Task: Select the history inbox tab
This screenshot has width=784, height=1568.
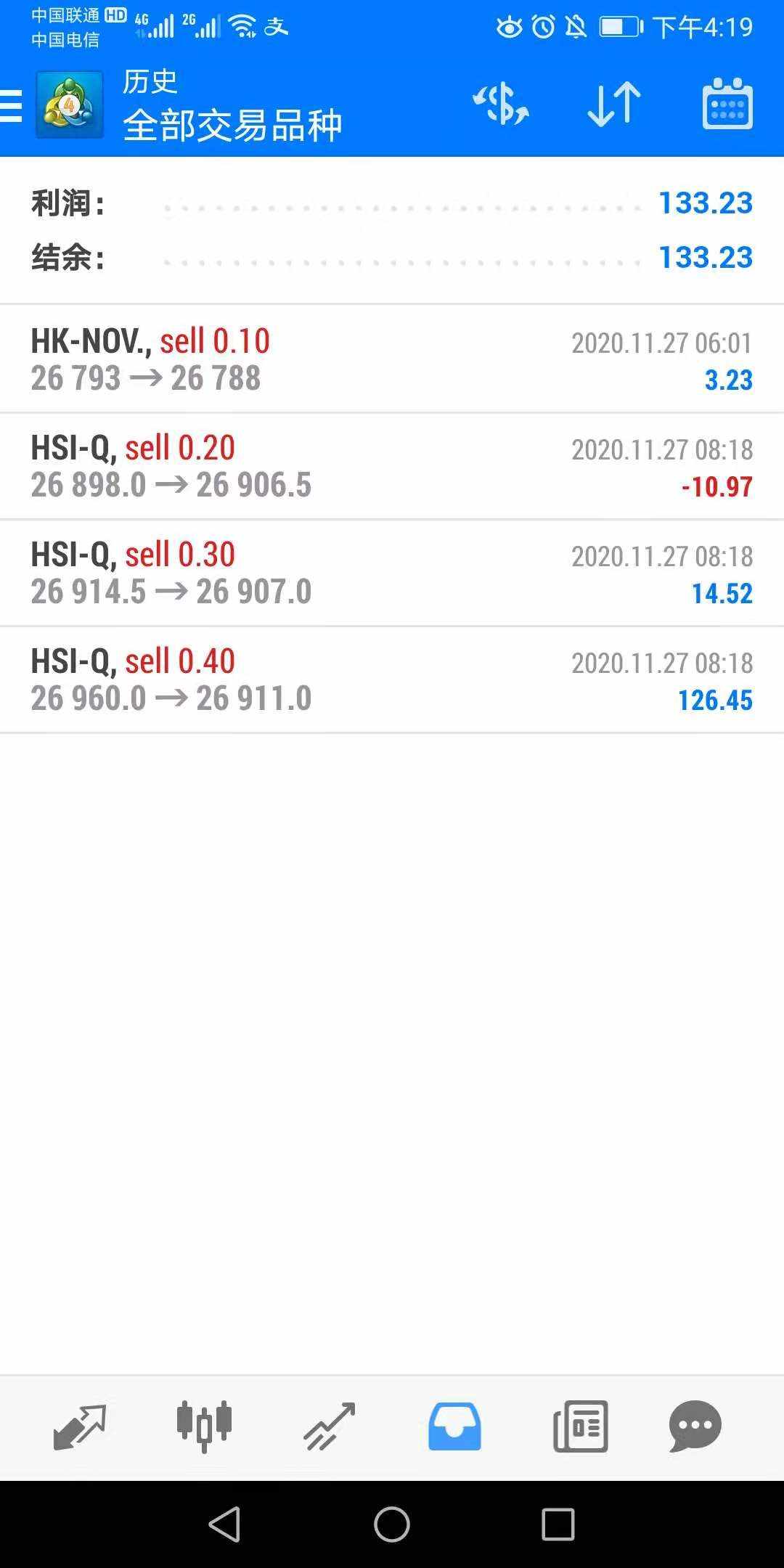Action: pos(454,1426)
